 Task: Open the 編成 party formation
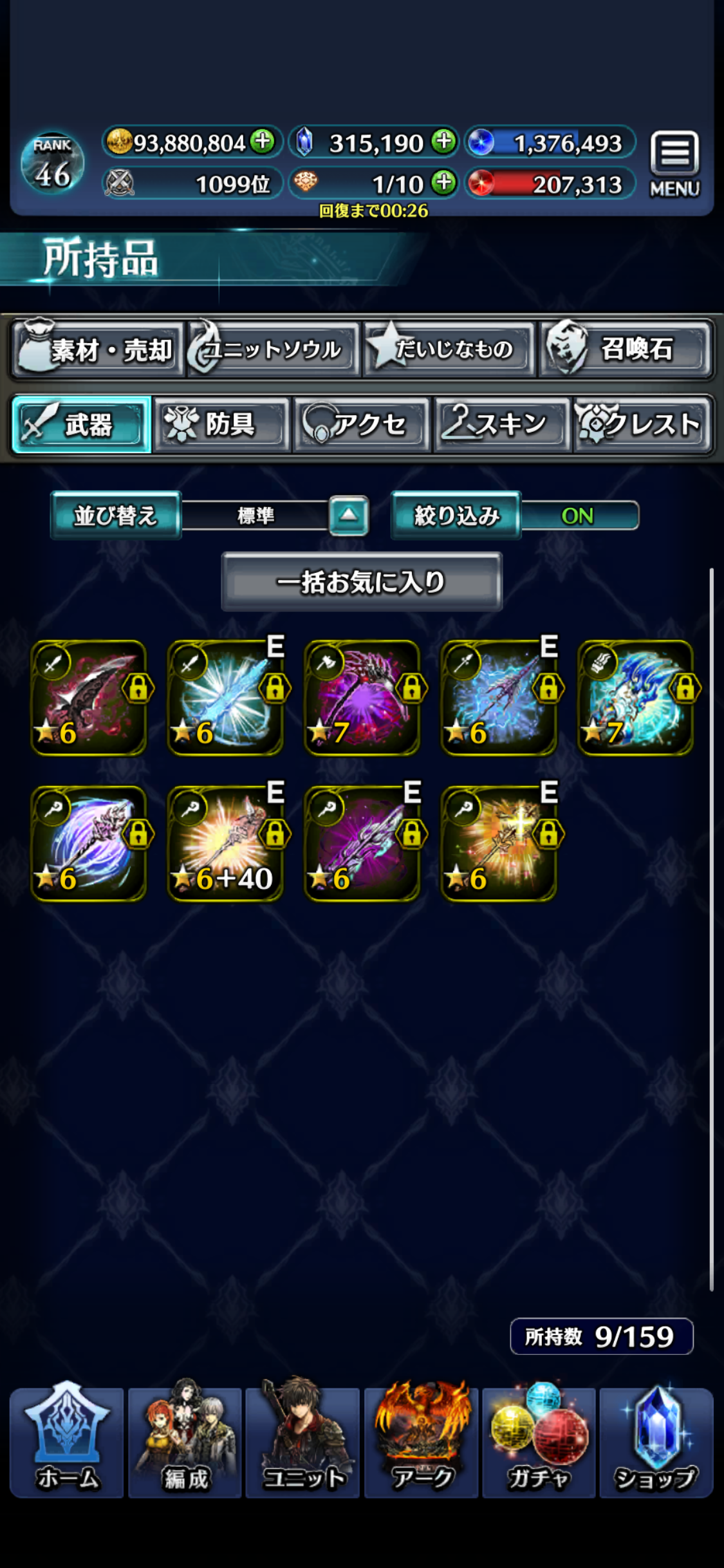(x=185, y=1442)
